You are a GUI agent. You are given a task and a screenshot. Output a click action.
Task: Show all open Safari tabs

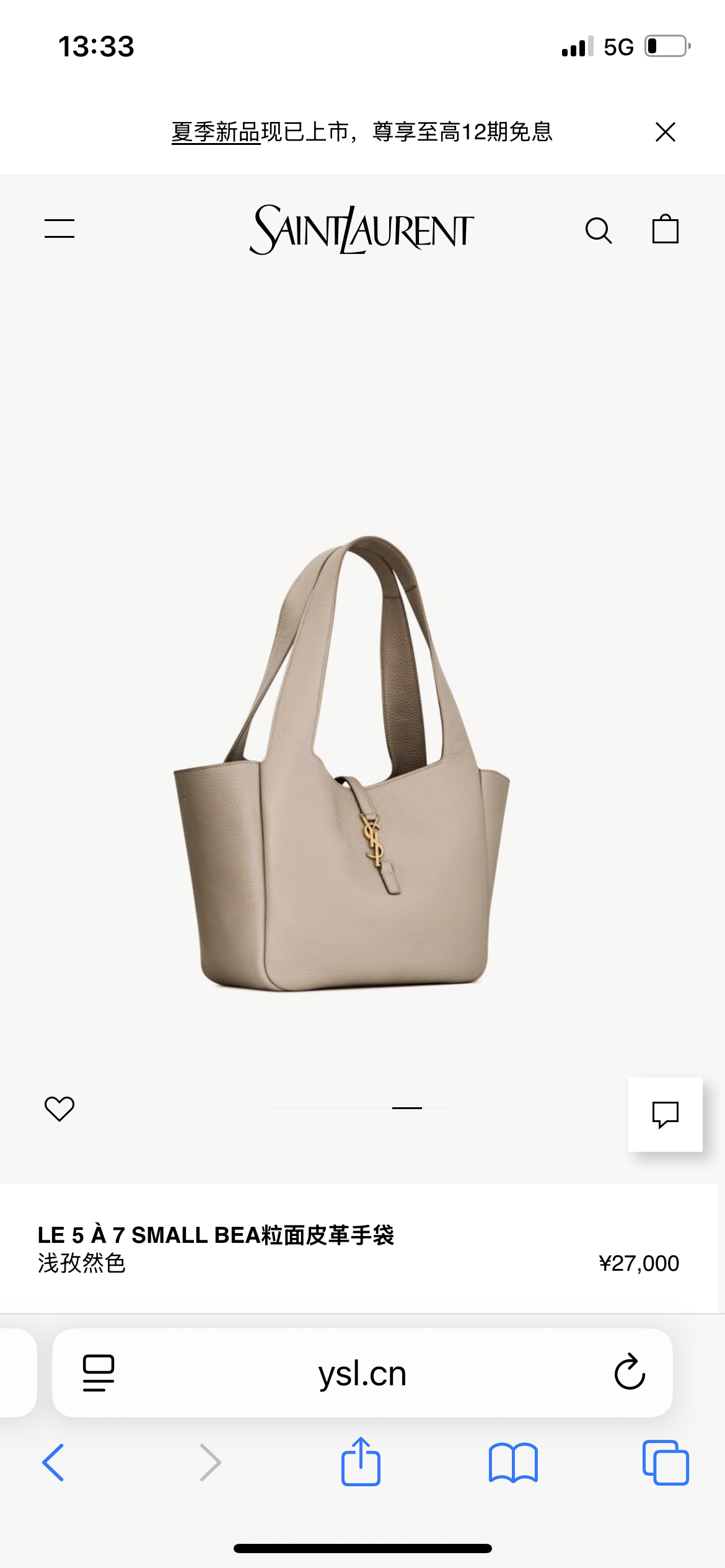coord(666,1463)
